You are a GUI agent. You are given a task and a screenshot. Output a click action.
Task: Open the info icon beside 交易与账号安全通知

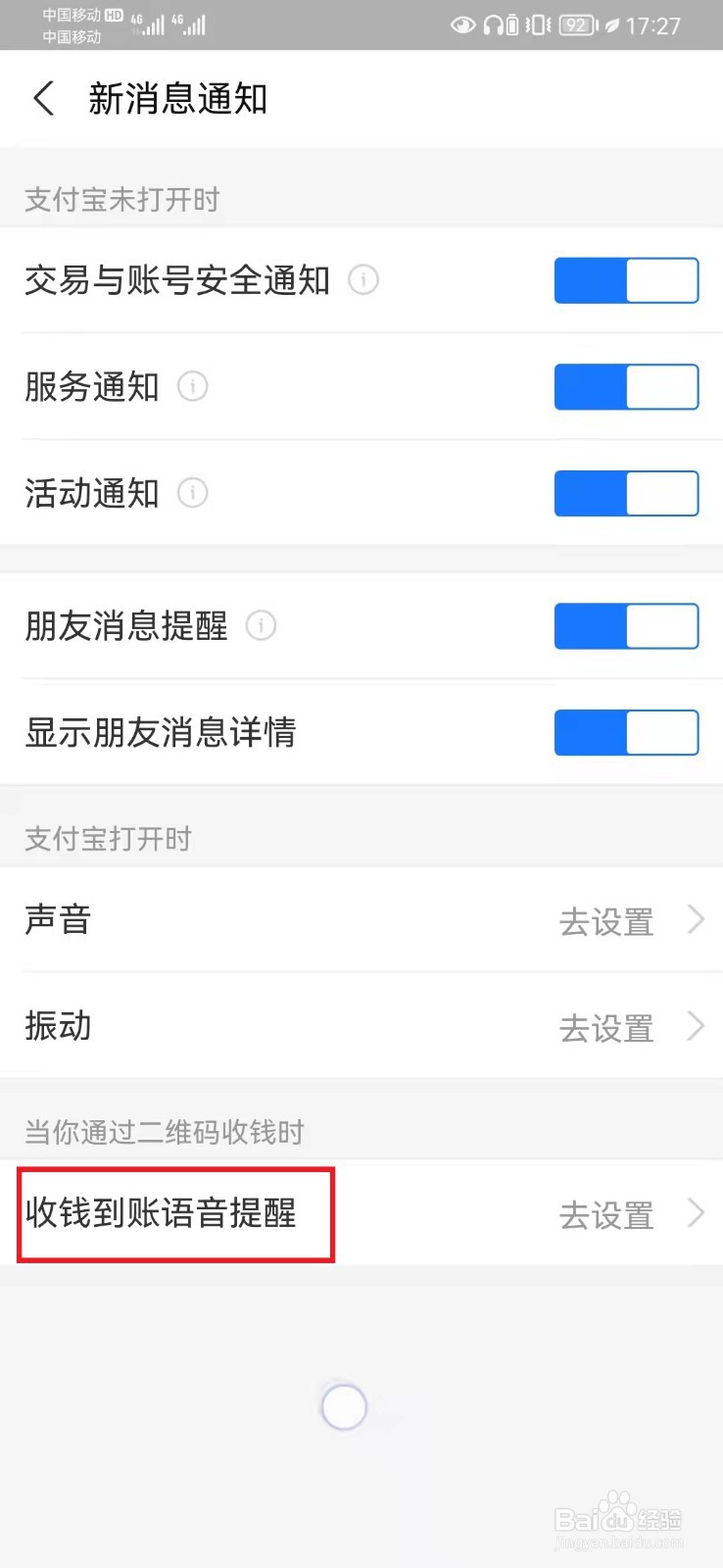click(x=363, y=280)
